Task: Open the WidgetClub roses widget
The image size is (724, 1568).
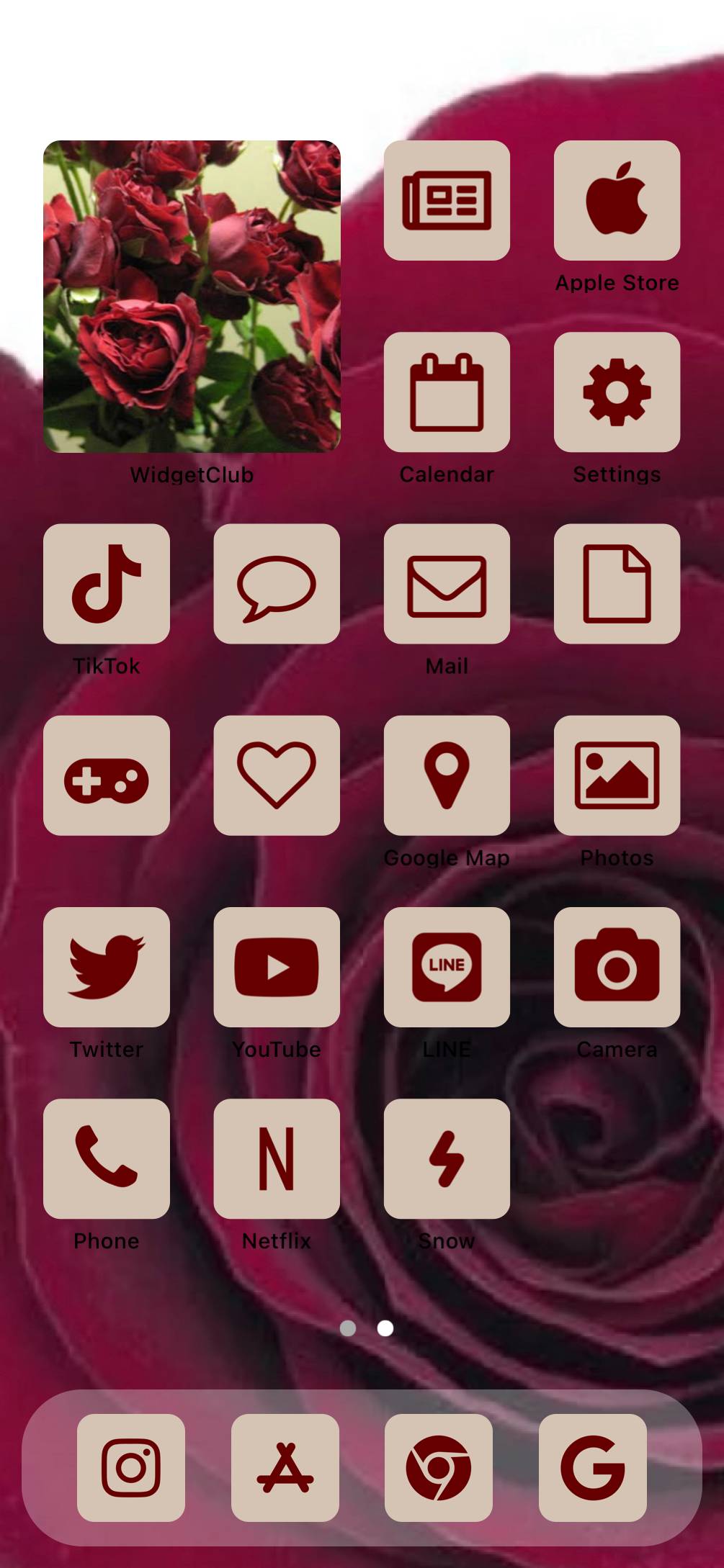Action: point(192,296)
